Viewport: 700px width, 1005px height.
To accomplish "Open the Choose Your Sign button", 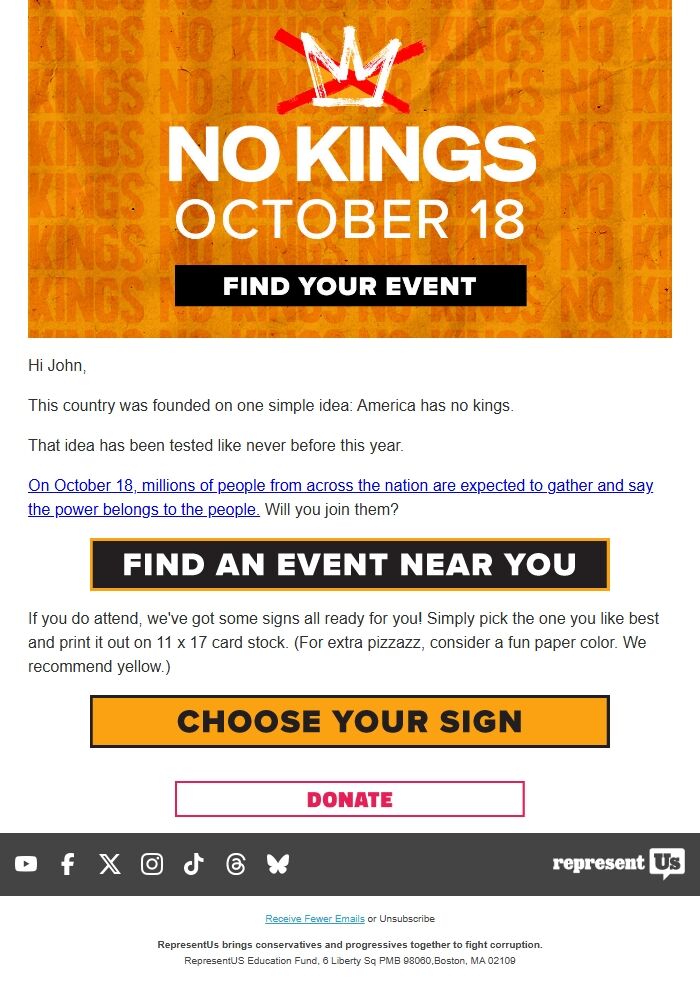I will [x=350, y=721].
